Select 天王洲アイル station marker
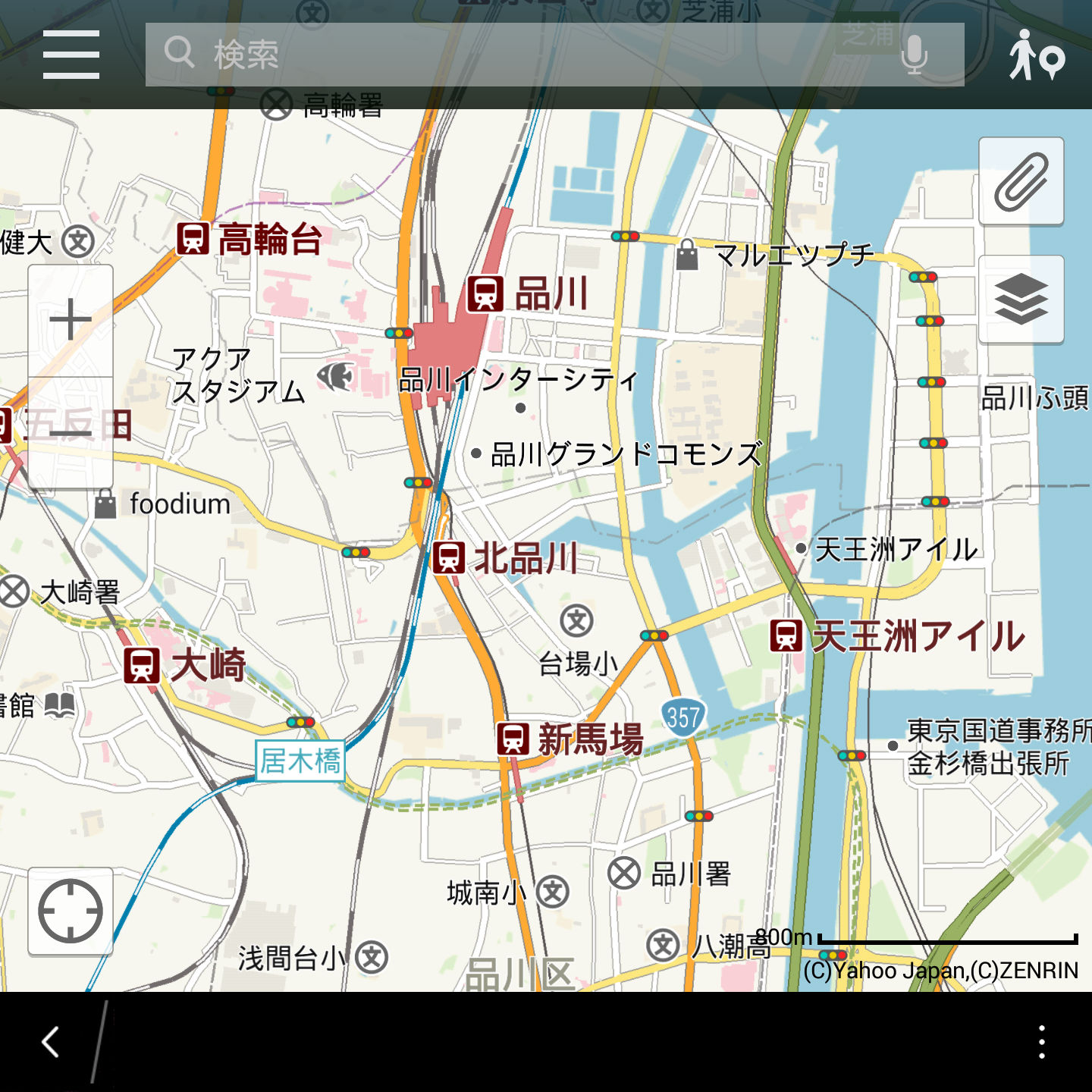Image resolution: width=1092 pixels, height=1092 pixels. tap(786, 635)
